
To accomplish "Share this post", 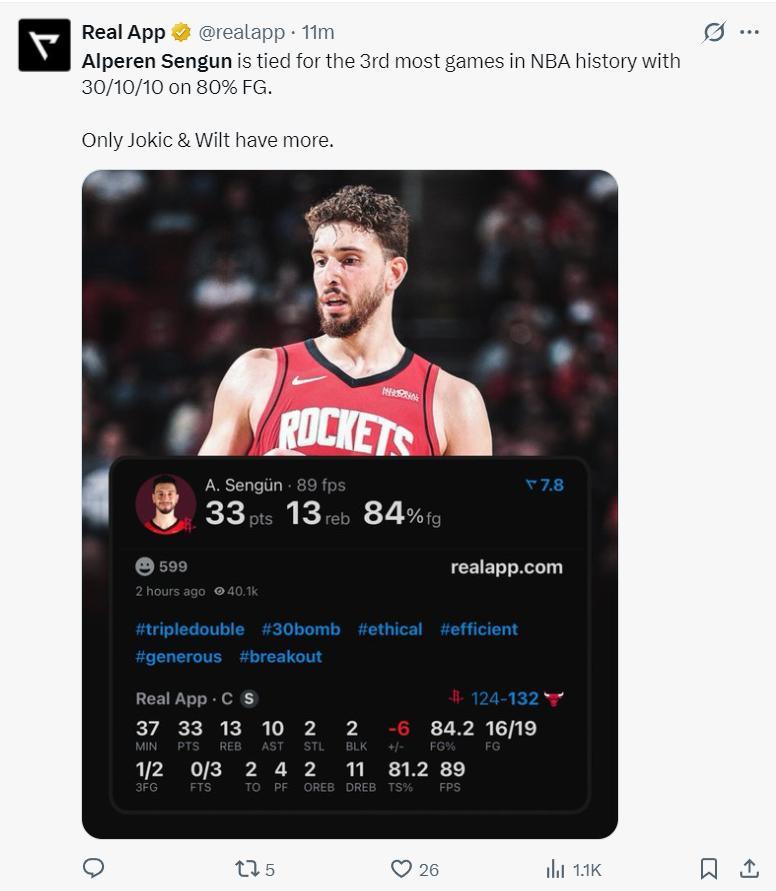I will pos(748,868).
